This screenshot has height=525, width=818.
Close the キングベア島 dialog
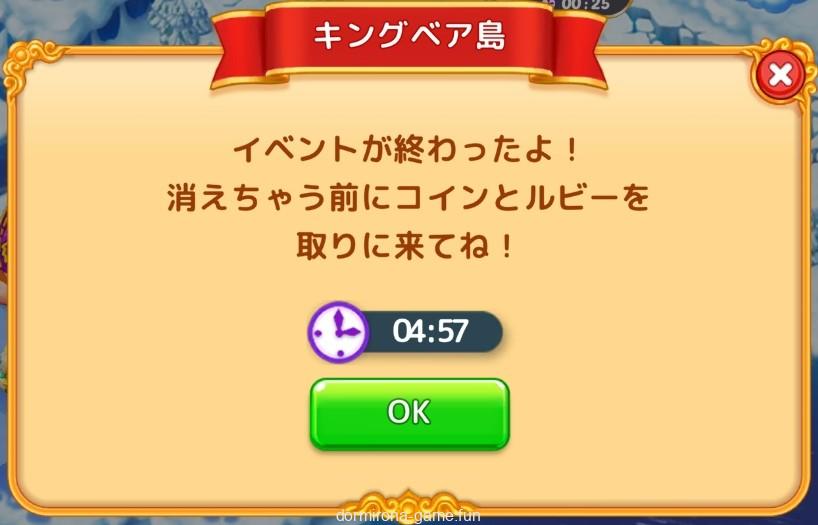point(781,75)
